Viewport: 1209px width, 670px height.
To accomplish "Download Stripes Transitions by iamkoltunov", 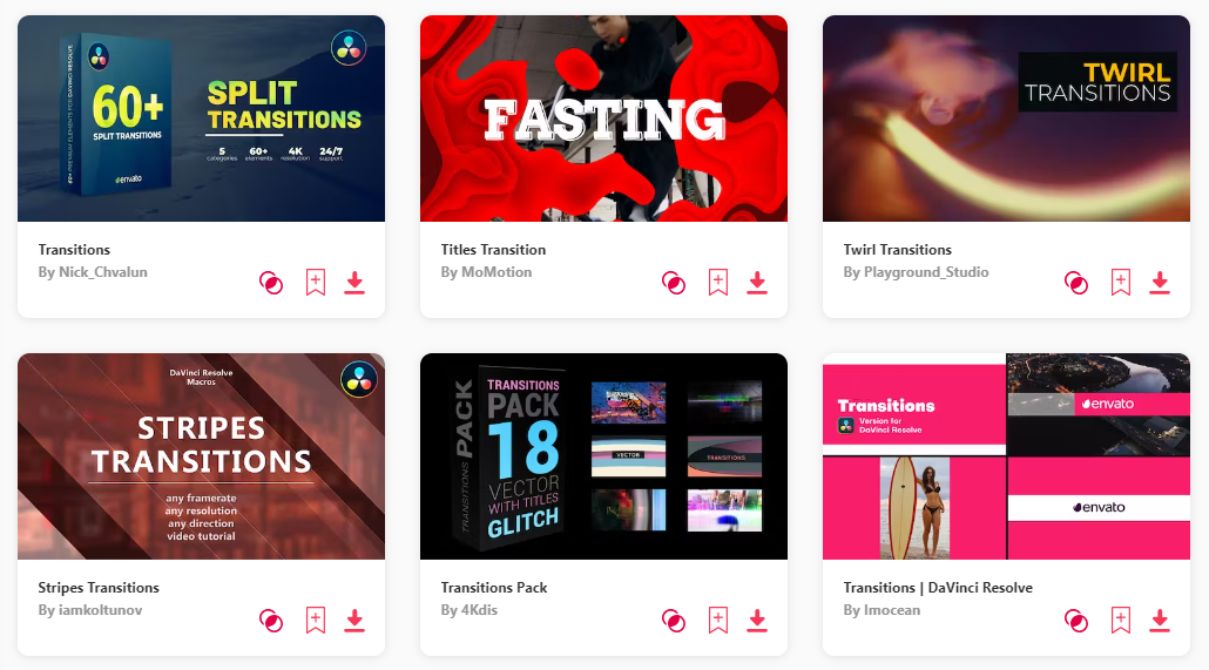I will point(354,621).
